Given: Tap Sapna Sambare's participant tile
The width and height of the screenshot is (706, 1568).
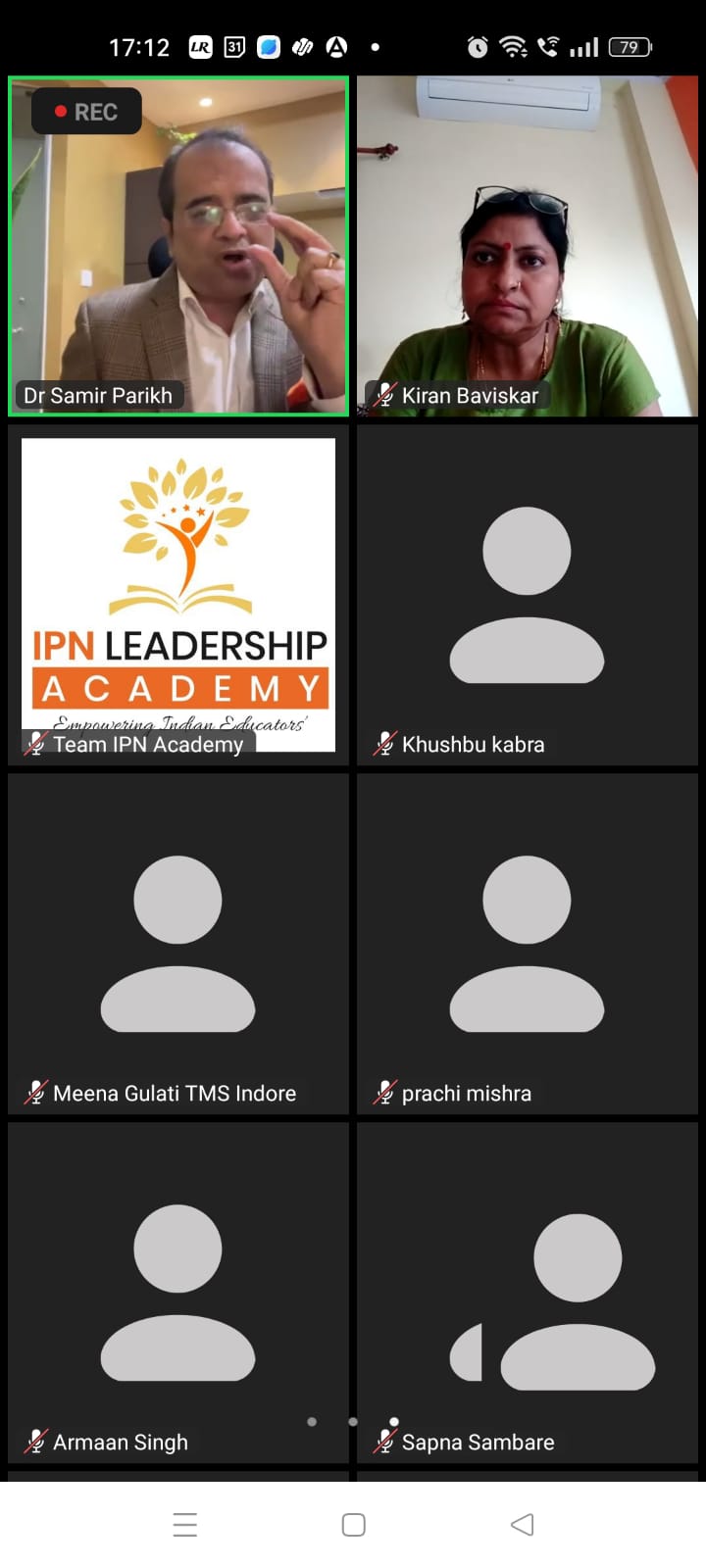Looking at the screenshot, I should (528, 1292).
